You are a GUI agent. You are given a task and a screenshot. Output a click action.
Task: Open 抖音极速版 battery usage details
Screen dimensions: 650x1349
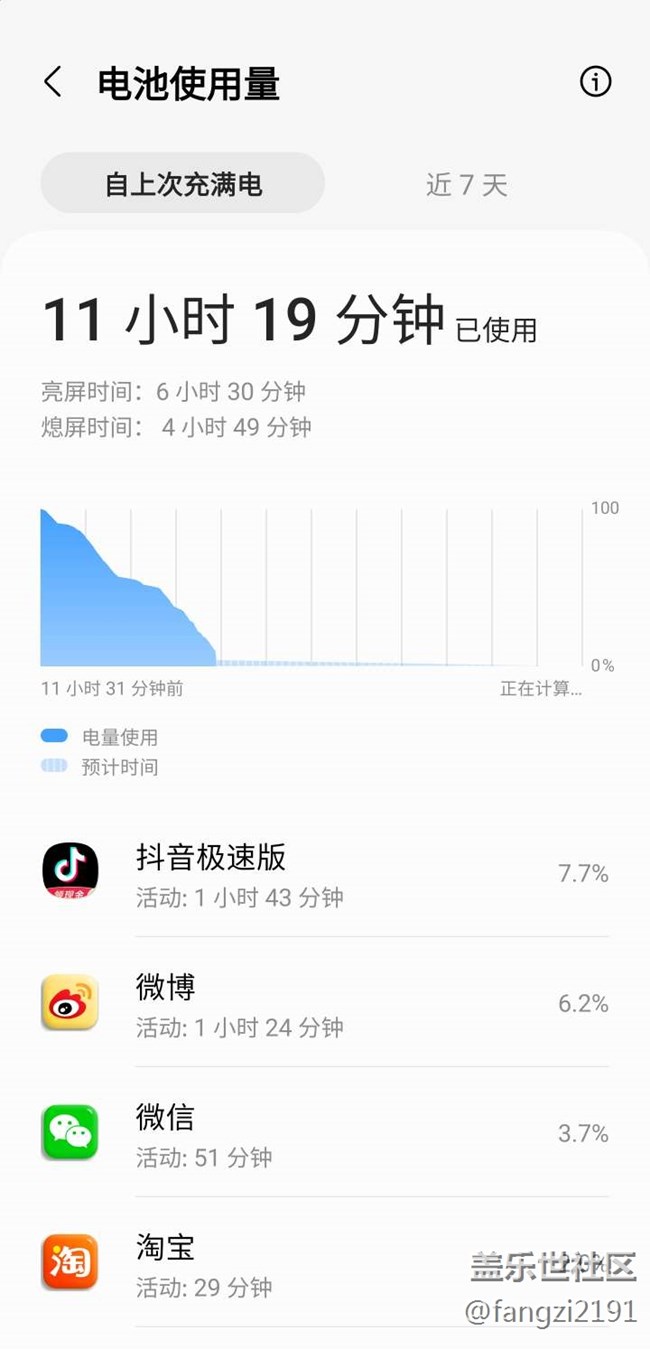(325, 873)
